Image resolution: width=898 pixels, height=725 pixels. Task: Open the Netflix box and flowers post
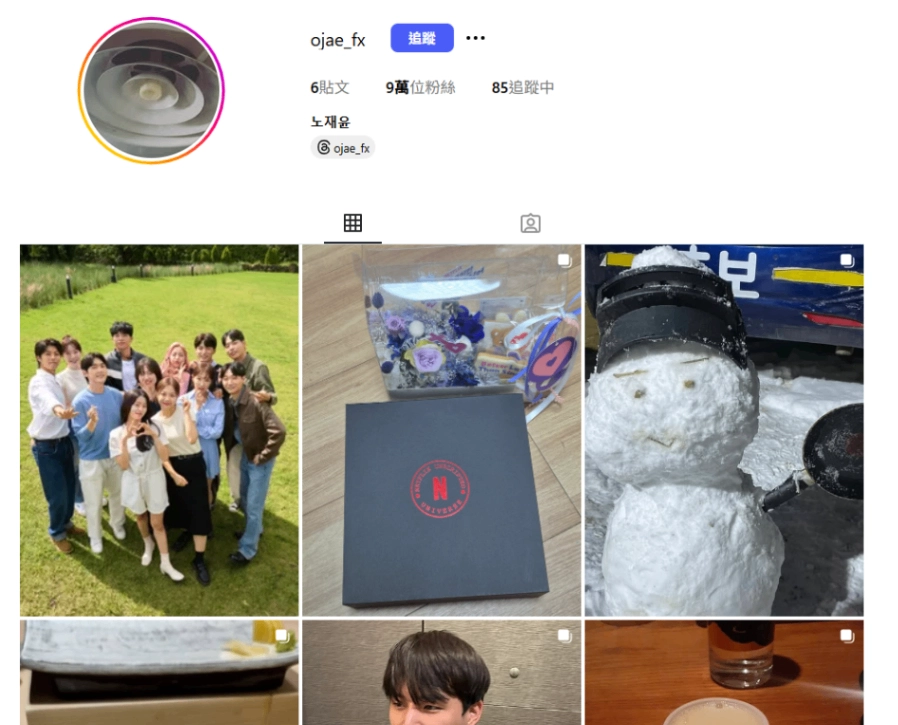point(441,430)
